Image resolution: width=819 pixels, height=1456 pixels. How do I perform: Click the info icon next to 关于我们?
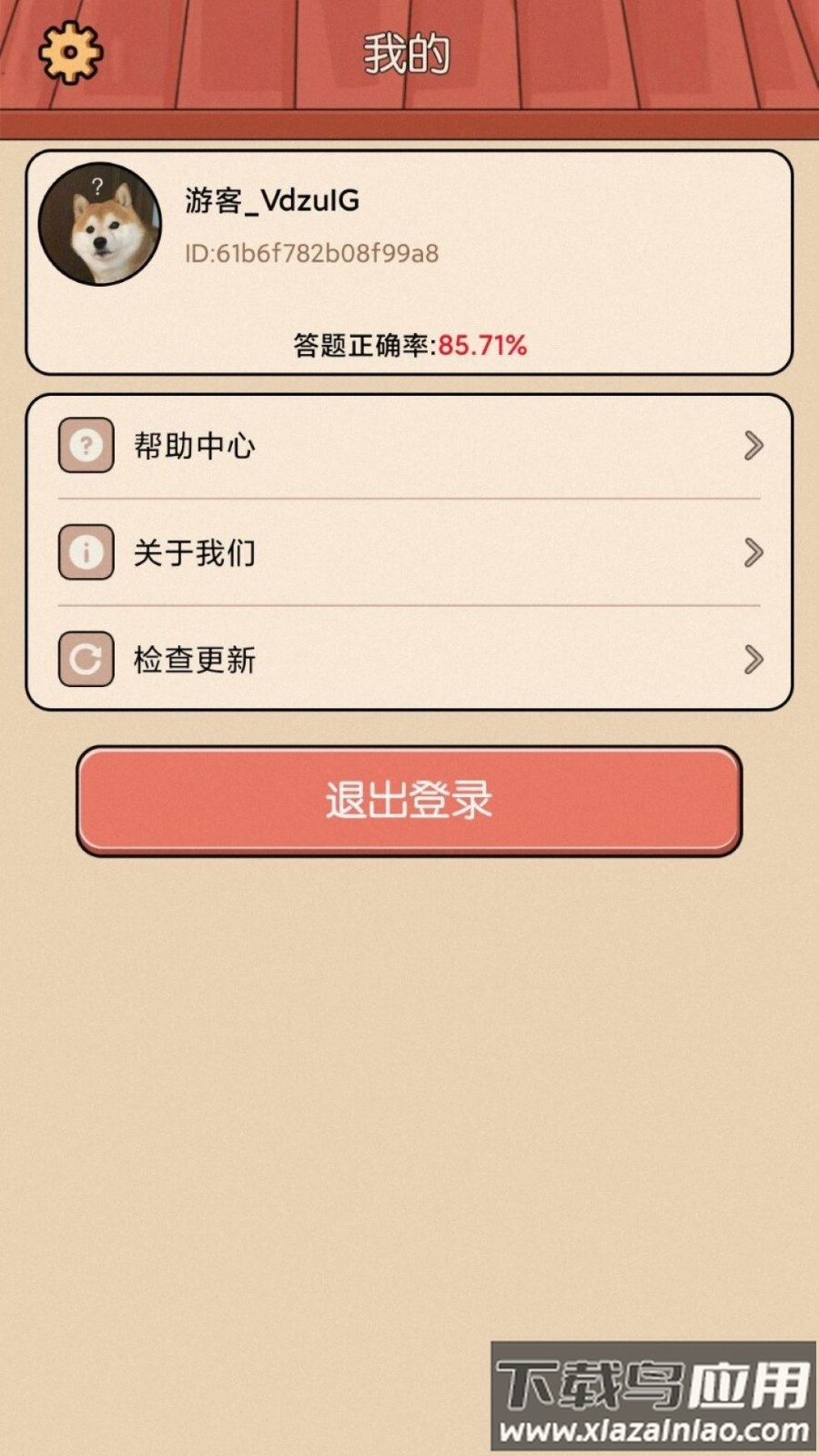85,551
